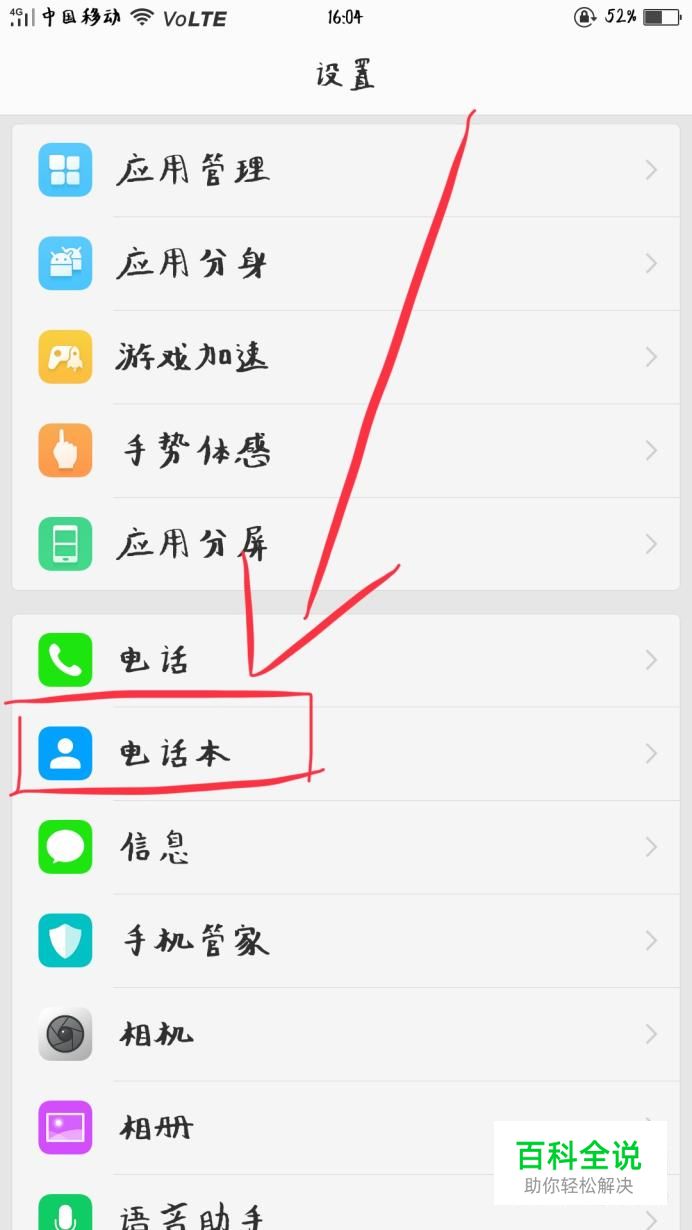Open 手机管家 settings
692x1230 pixels.
coord(345,940)
